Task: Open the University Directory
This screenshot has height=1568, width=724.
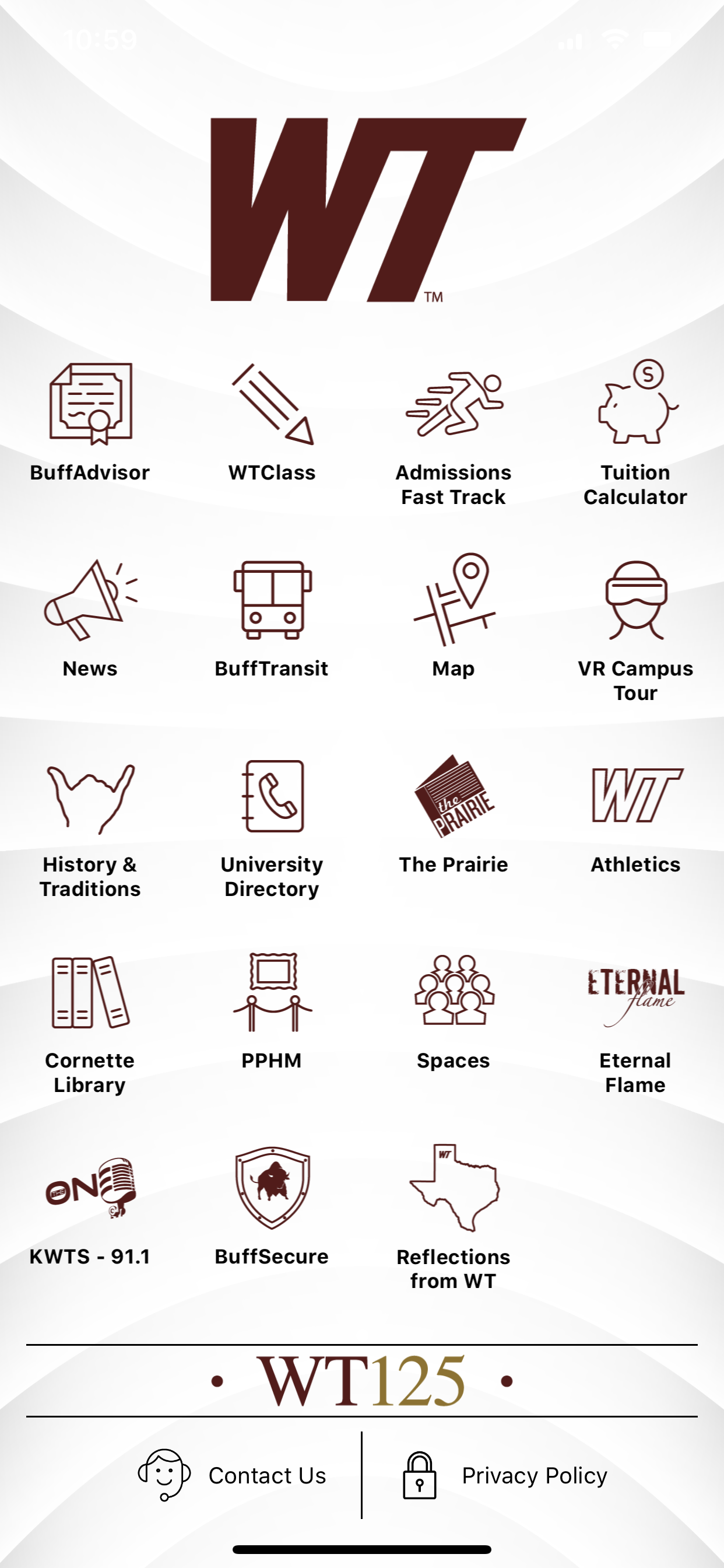Action: coord(272,828)
